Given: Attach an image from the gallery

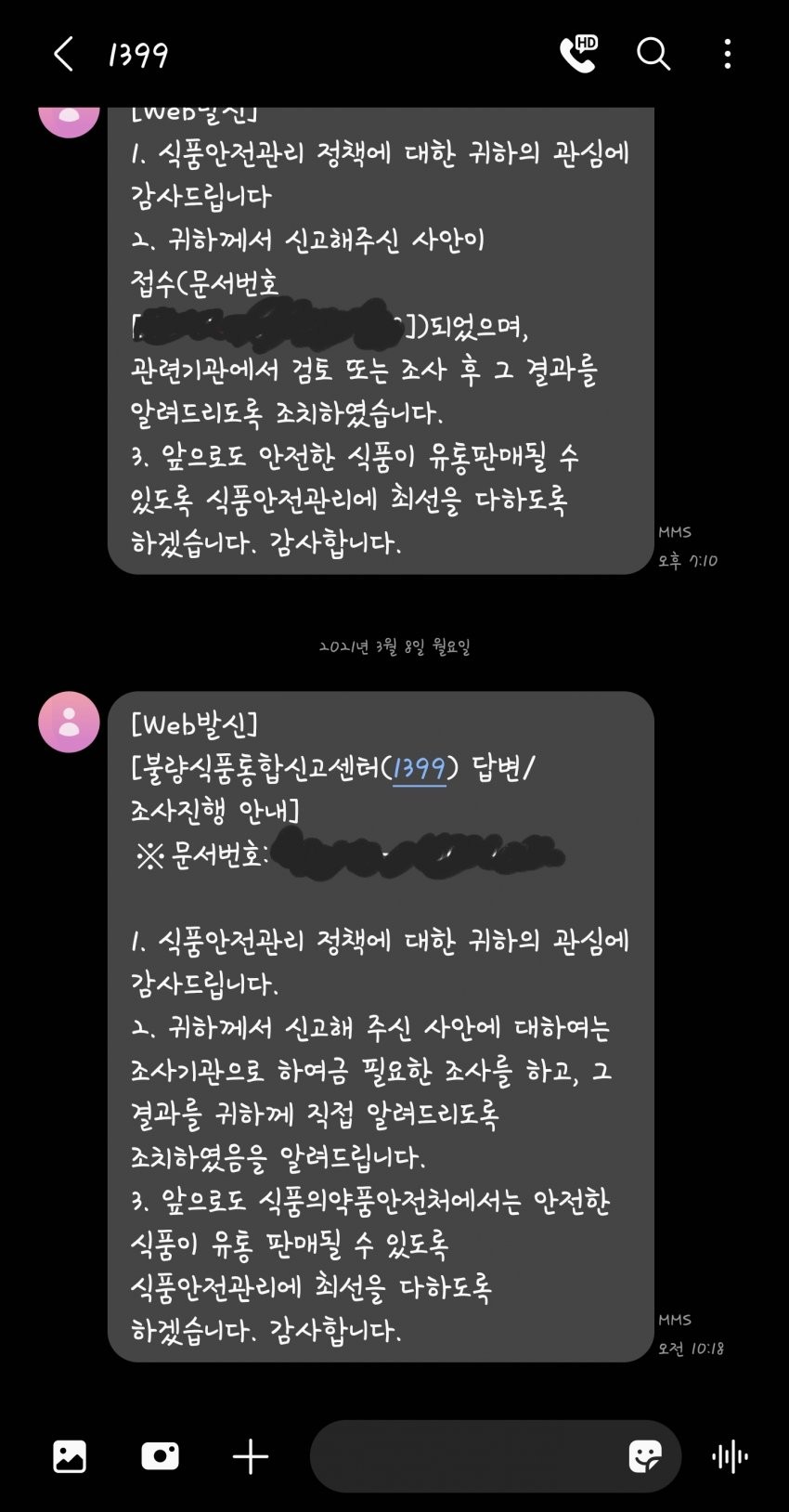Looking at the screenshot, I should [70, 1456].
